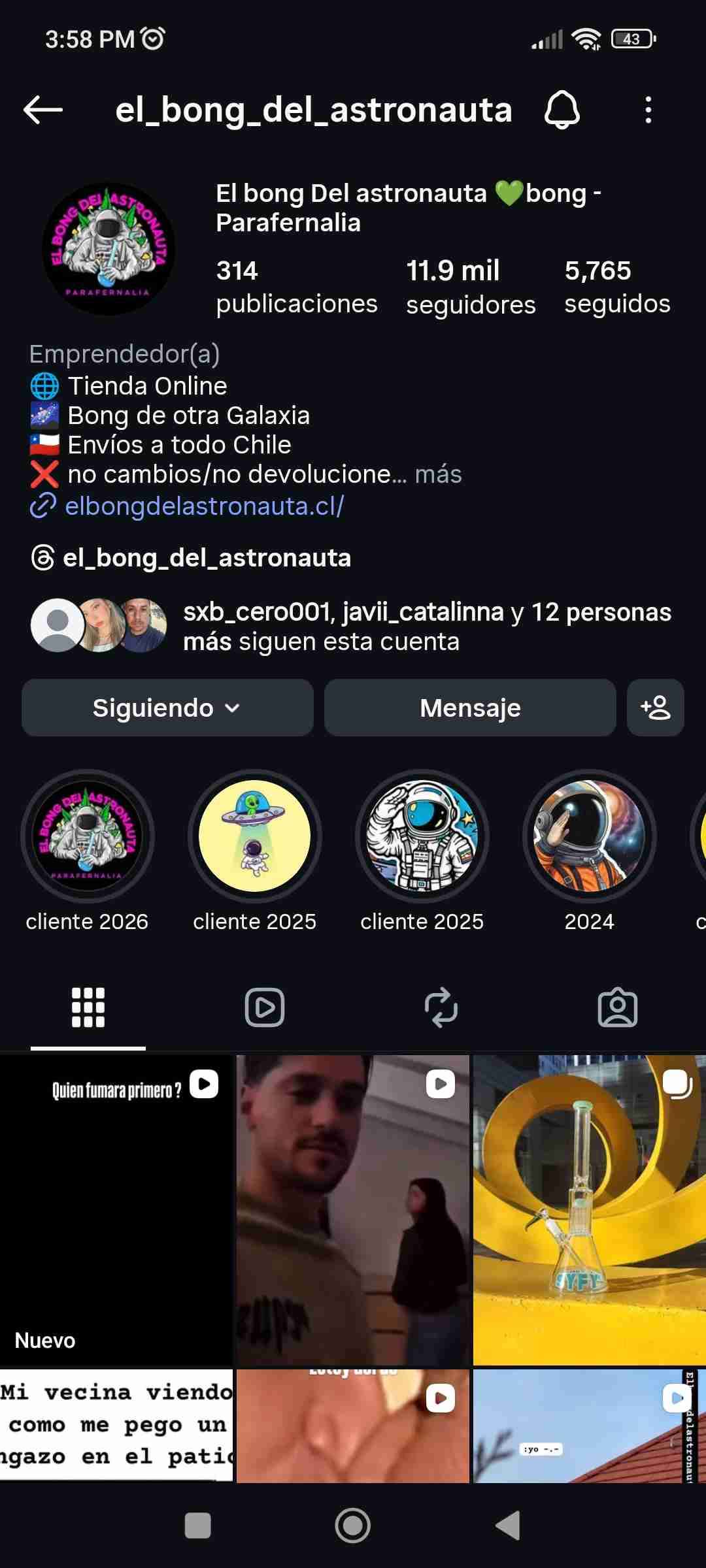Screen dimensions: 706x1568
Task: Open the "Quien fumara primero?" reel marked Nuevo
Action: pyautogui.click(x=116, y=1209)
